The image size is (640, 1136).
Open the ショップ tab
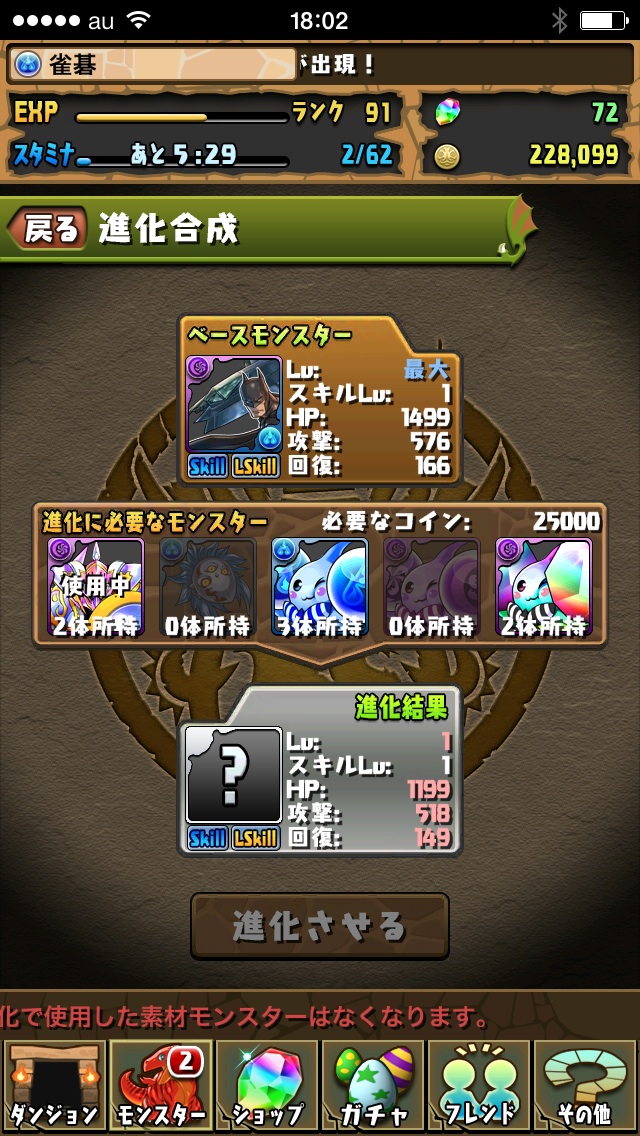tap(266, 1085)
